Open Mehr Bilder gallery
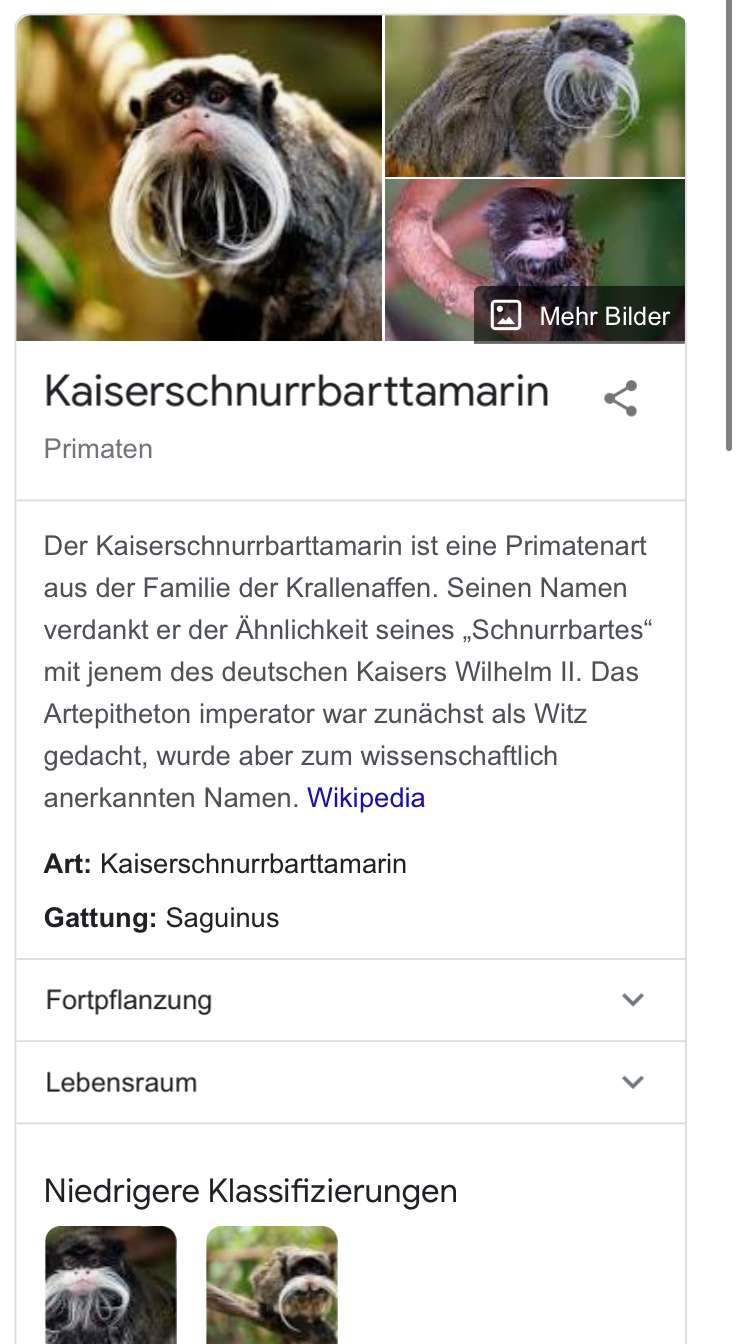 [581, 316]
